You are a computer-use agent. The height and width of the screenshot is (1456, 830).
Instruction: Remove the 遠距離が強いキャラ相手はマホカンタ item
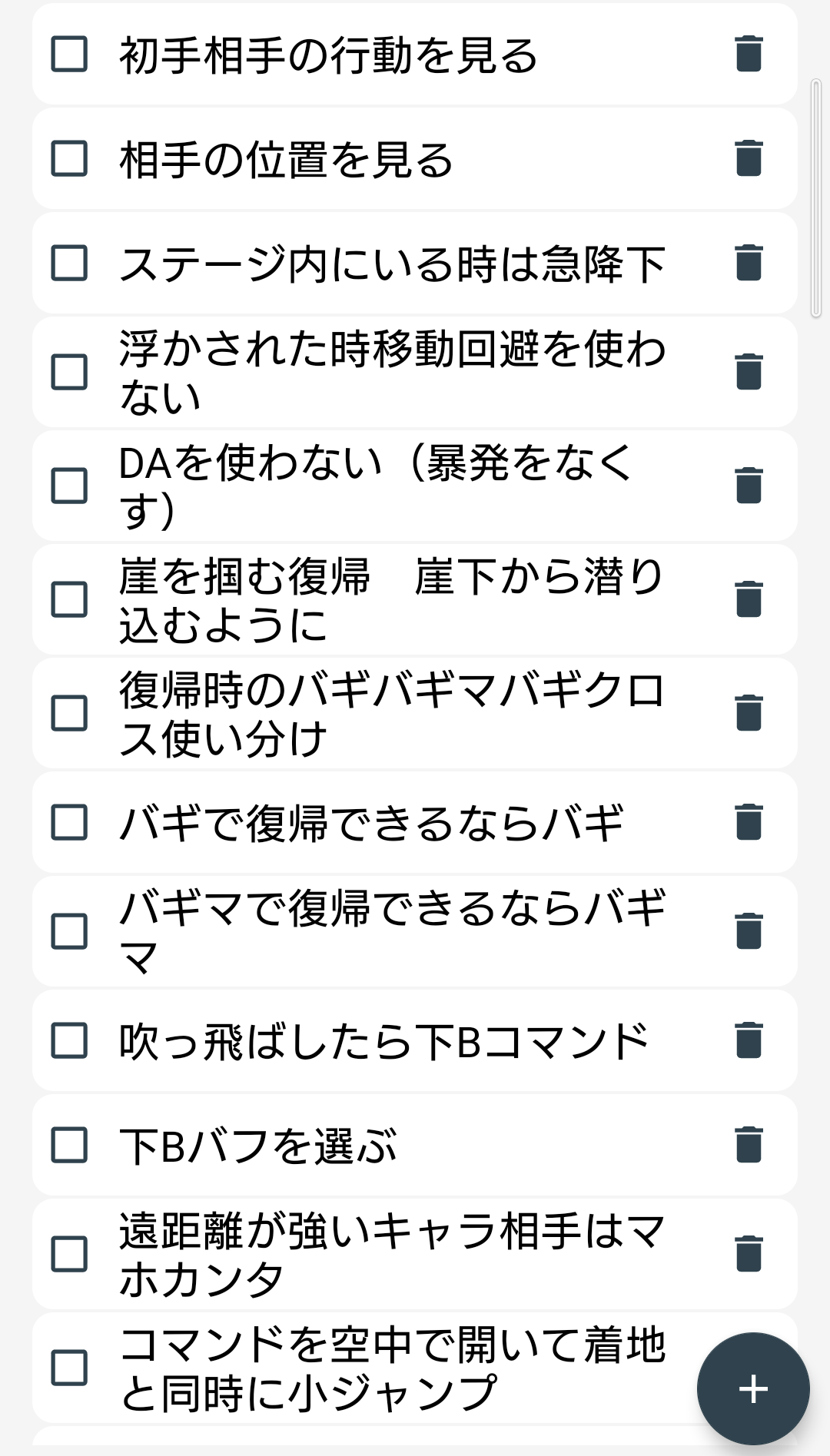coord(749,1254)
